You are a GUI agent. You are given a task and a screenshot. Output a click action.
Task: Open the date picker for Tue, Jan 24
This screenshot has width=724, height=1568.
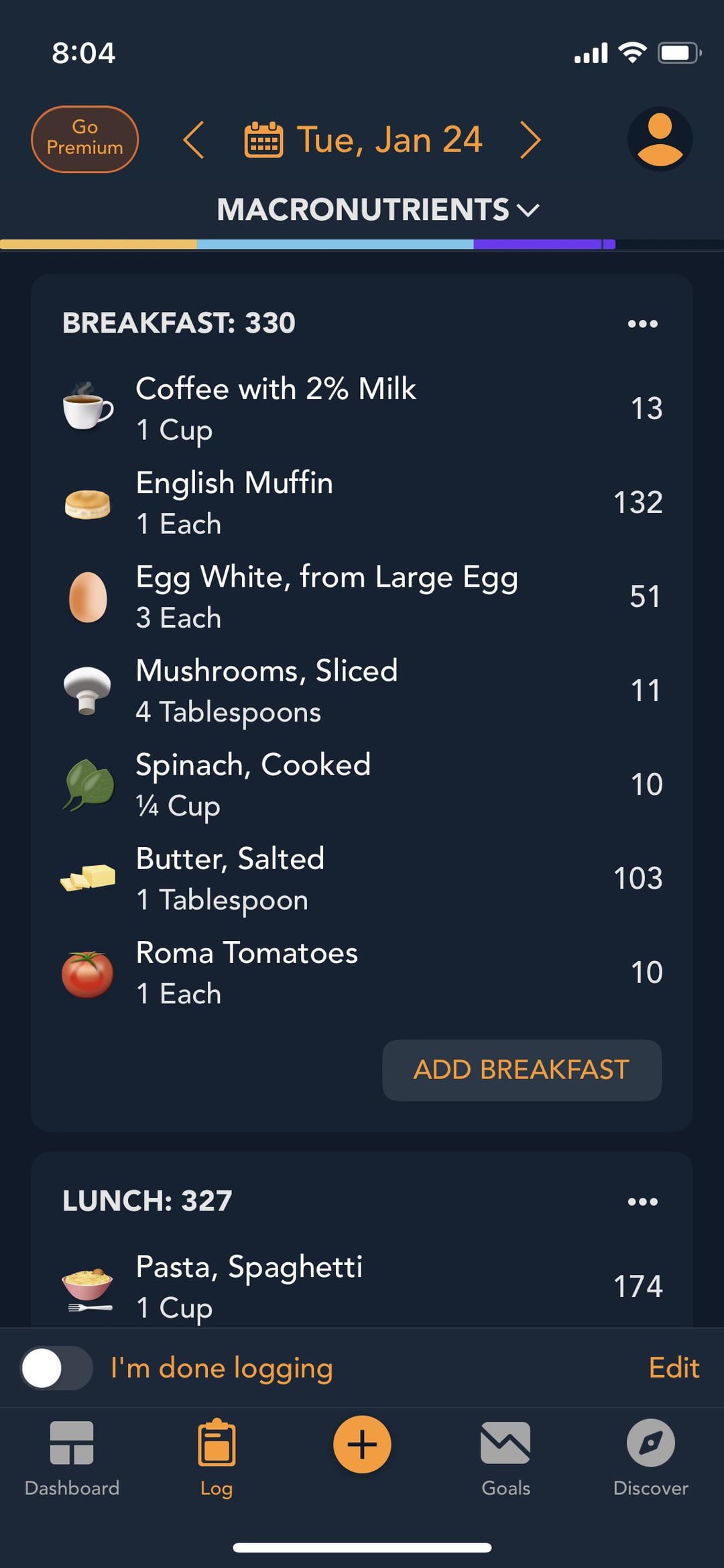point(363,139)
